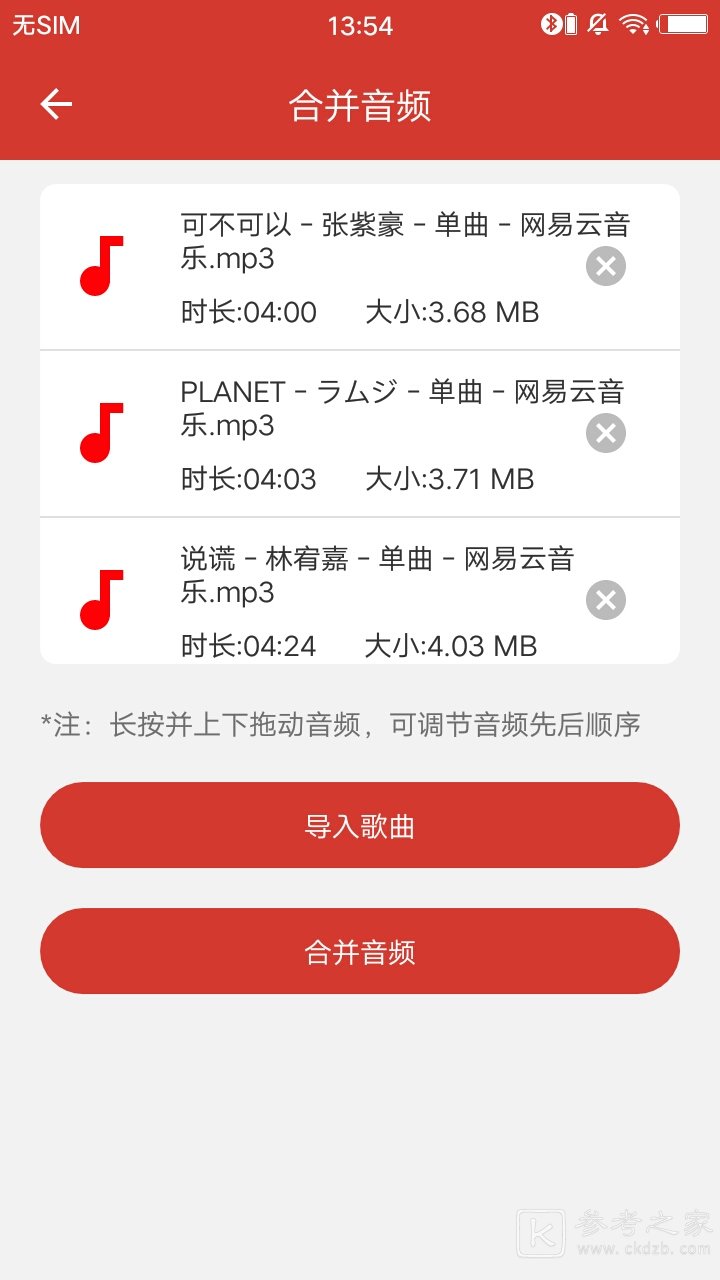Remove 说谎 - 林宥嘉 from the list

[605, 600]
